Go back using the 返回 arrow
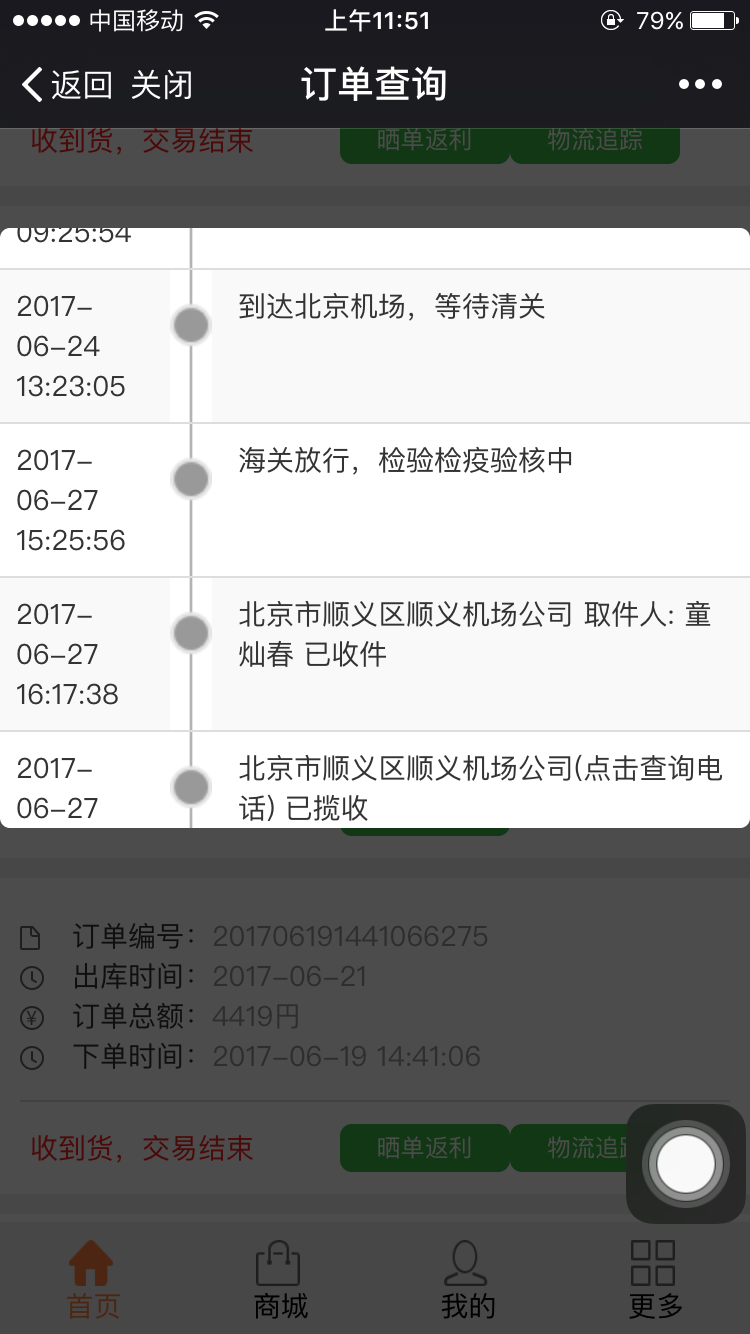 [66, 85]
